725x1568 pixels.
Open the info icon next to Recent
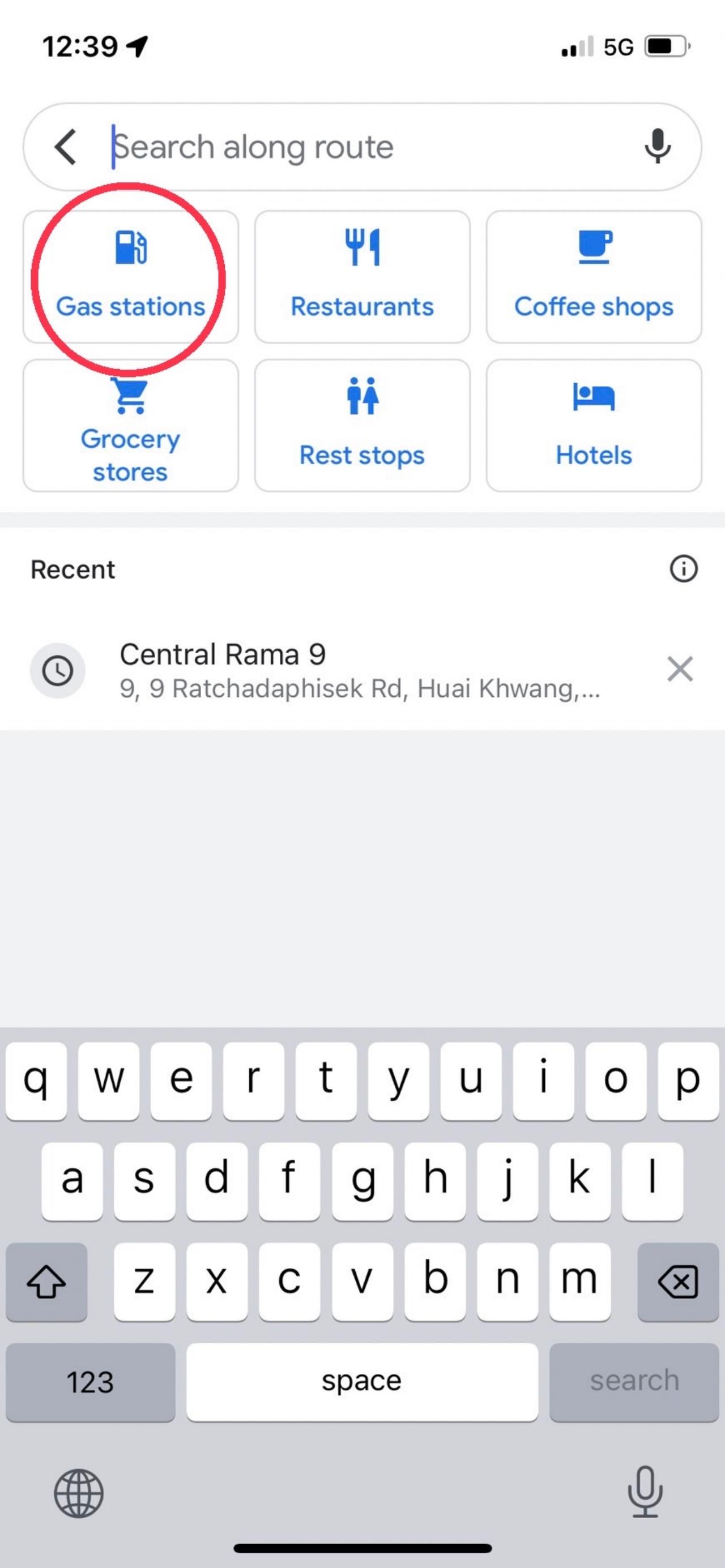[683, 569]
